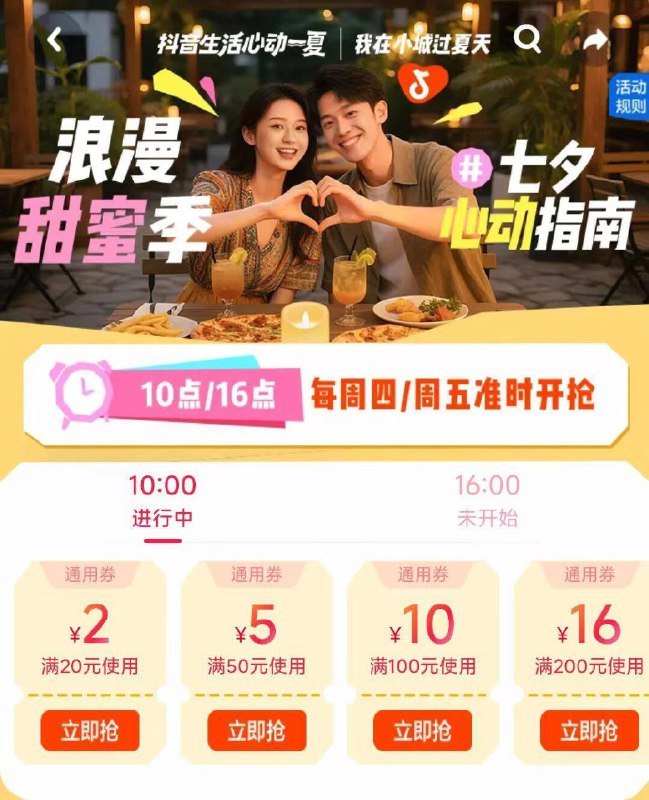This screenshot has height=800, width=649.
Task: Switch to the 10:00 进行中 tab
Action: pos(162,502)
